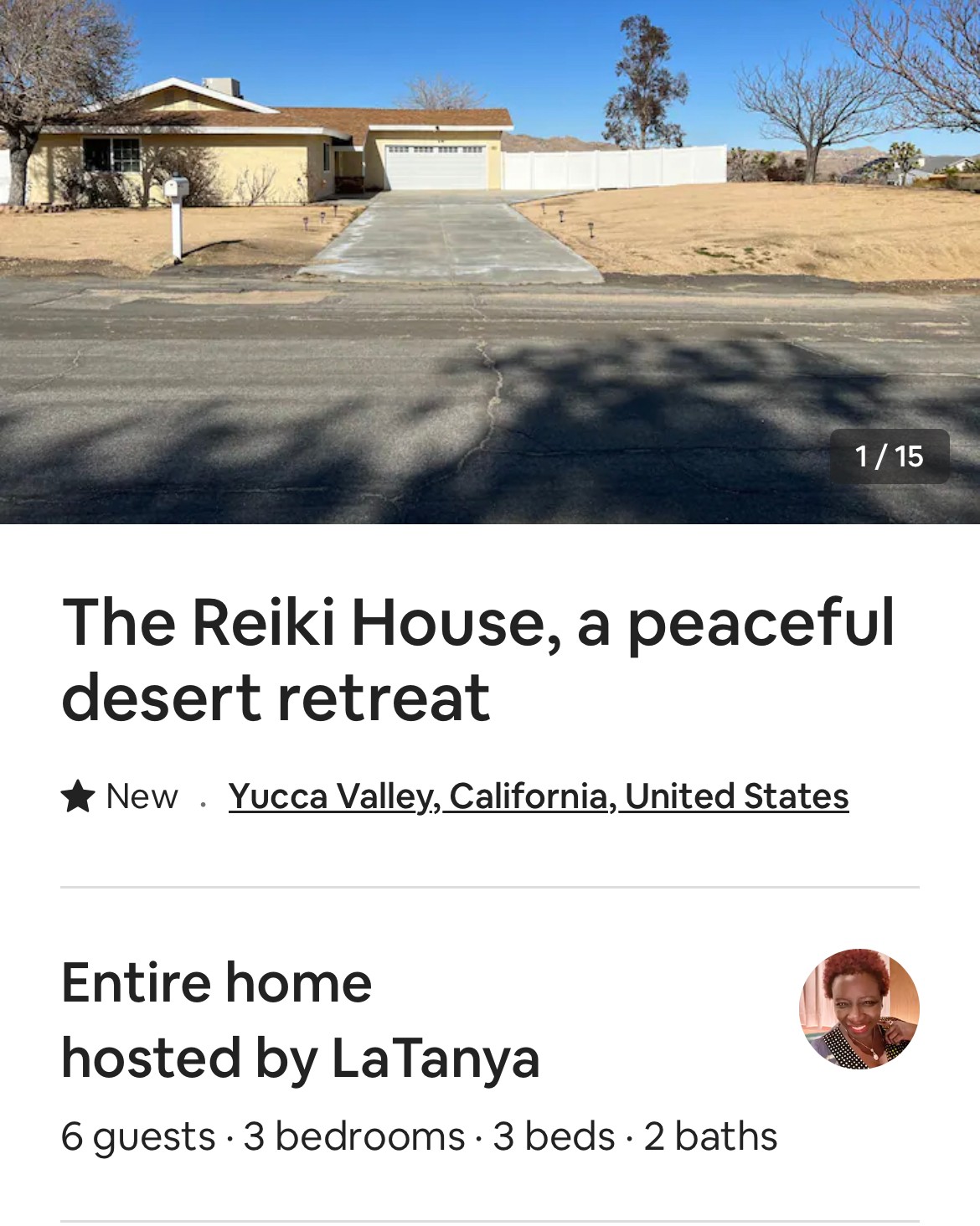Open the Yucca Valley, California location link

coord(539,796)
